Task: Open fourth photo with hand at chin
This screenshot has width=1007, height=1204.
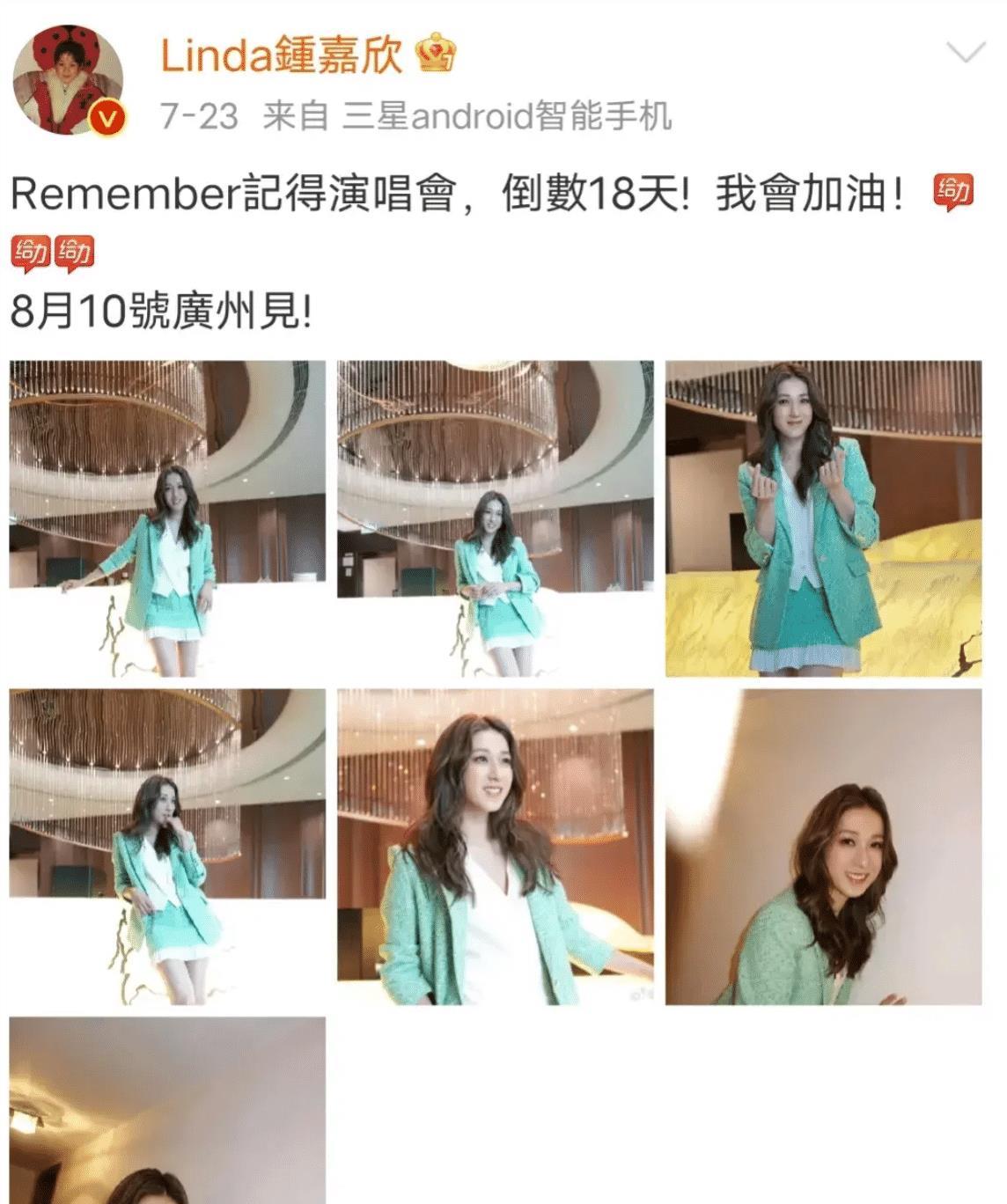Action: point(167,847)
